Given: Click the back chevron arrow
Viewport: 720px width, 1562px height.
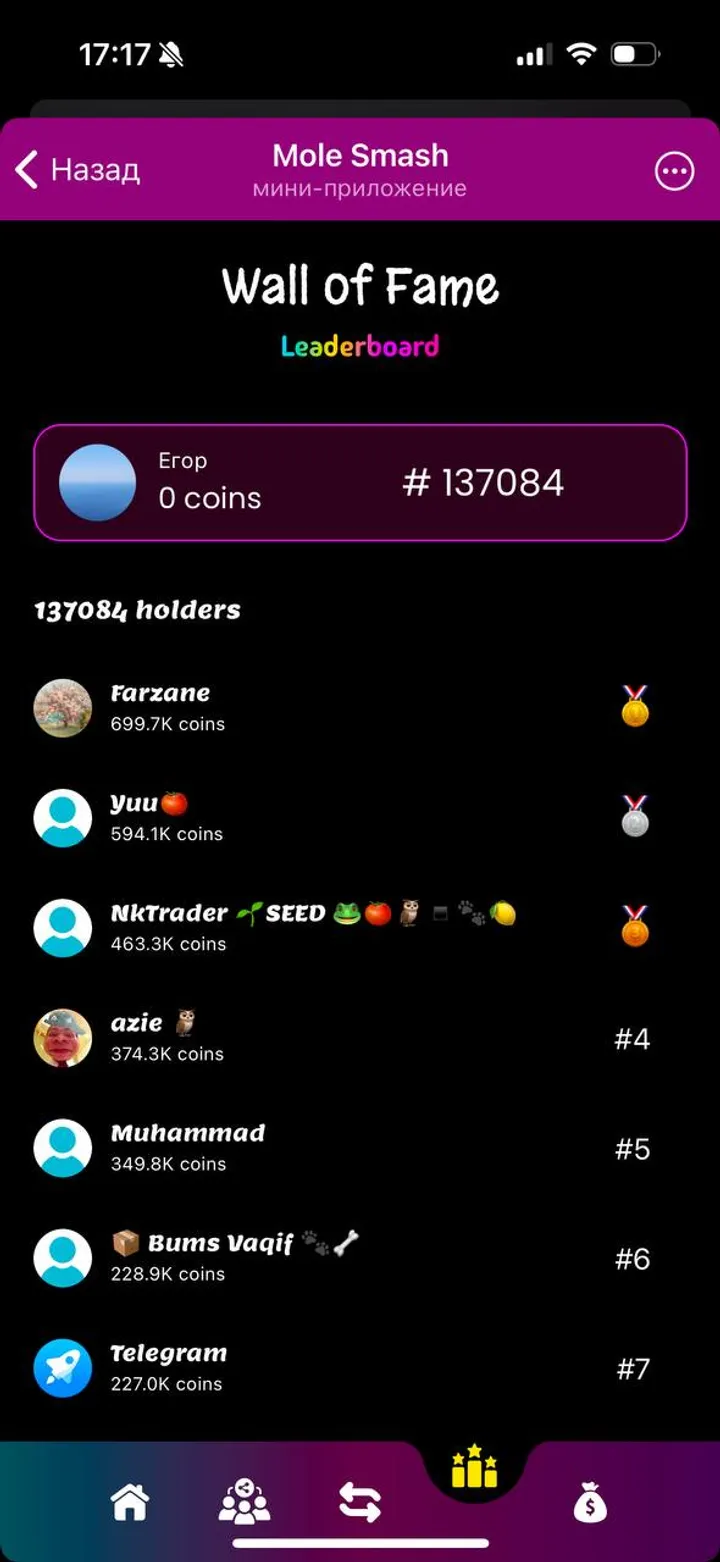Looking at the screenshot, I should 25,170.
